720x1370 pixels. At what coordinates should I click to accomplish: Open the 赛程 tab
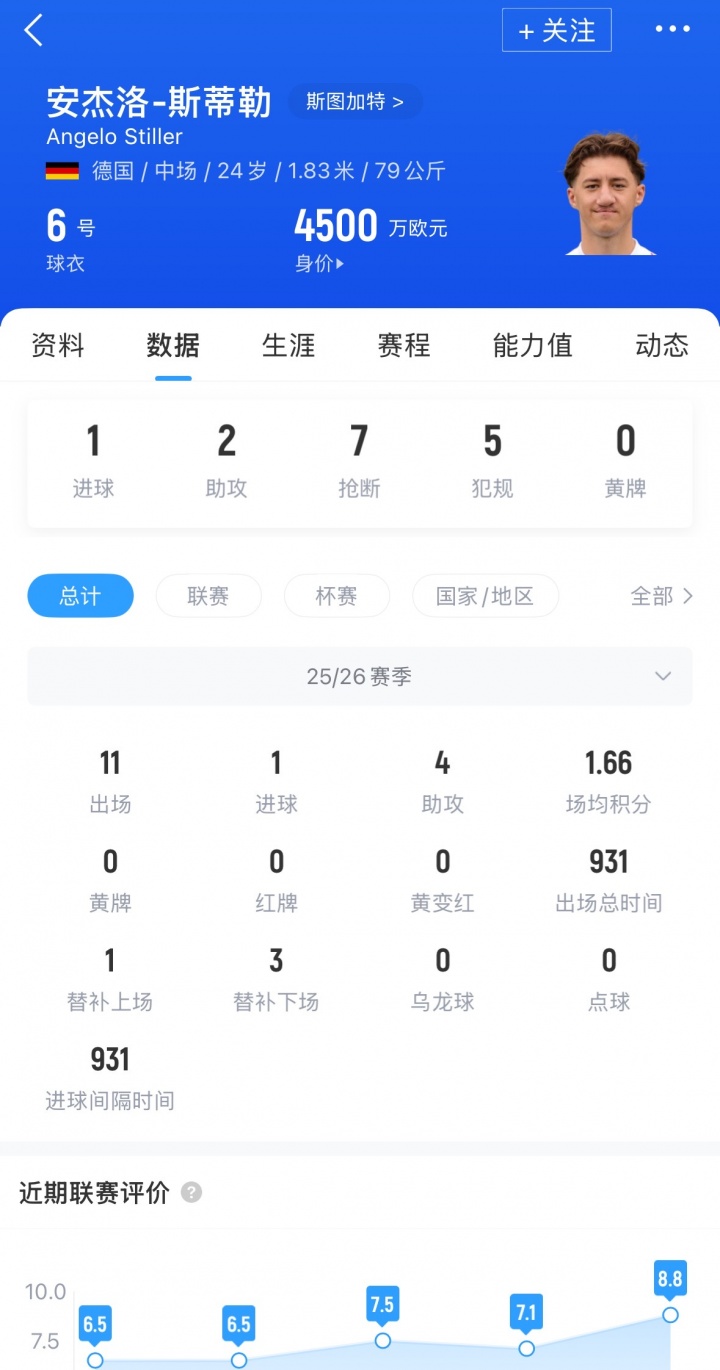click(404, 346)
